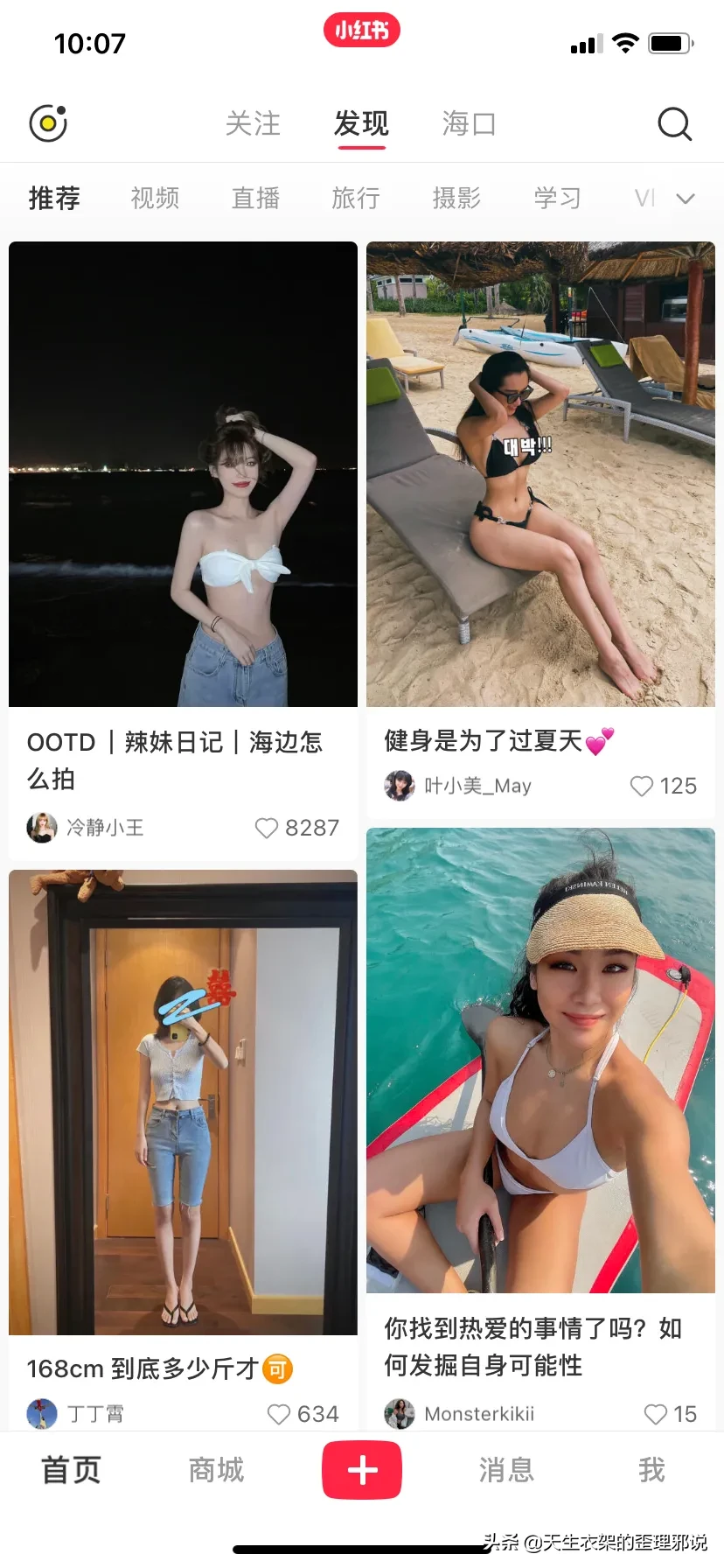
Task: Switch to the 关注 tab
Action: coord(253,124)
